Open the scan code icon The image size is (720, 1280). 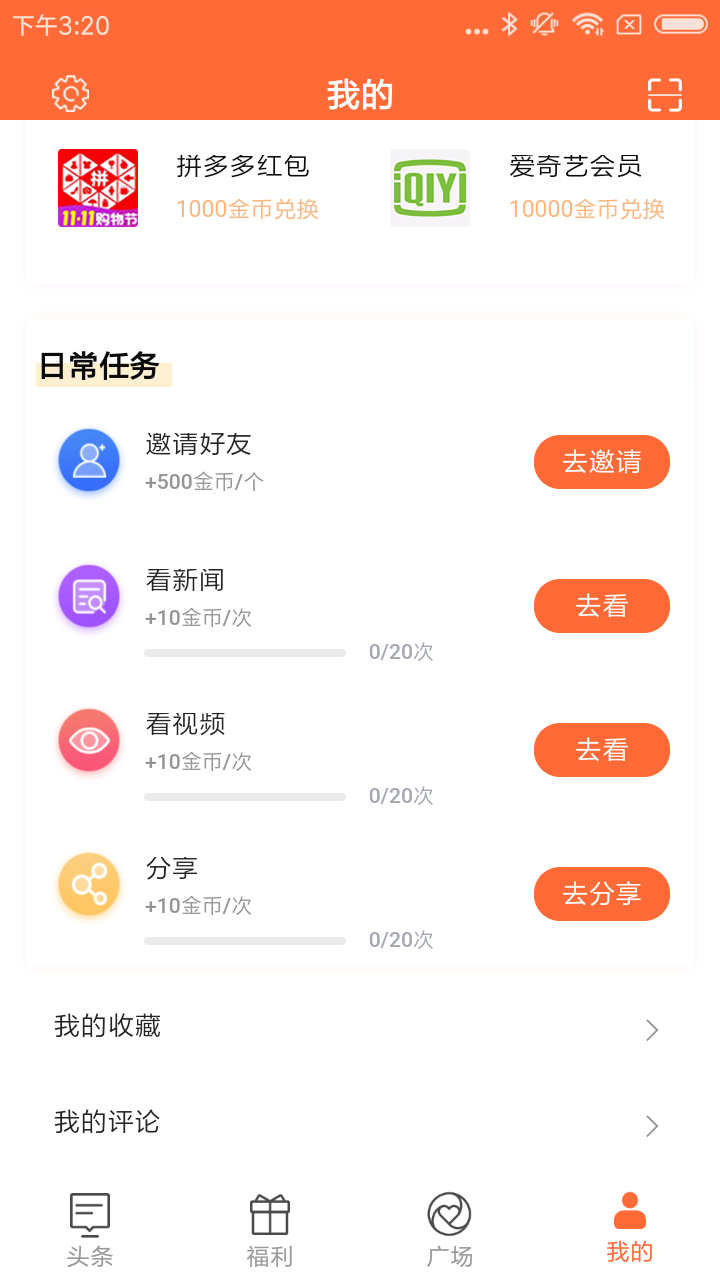[x=665, y=95]
